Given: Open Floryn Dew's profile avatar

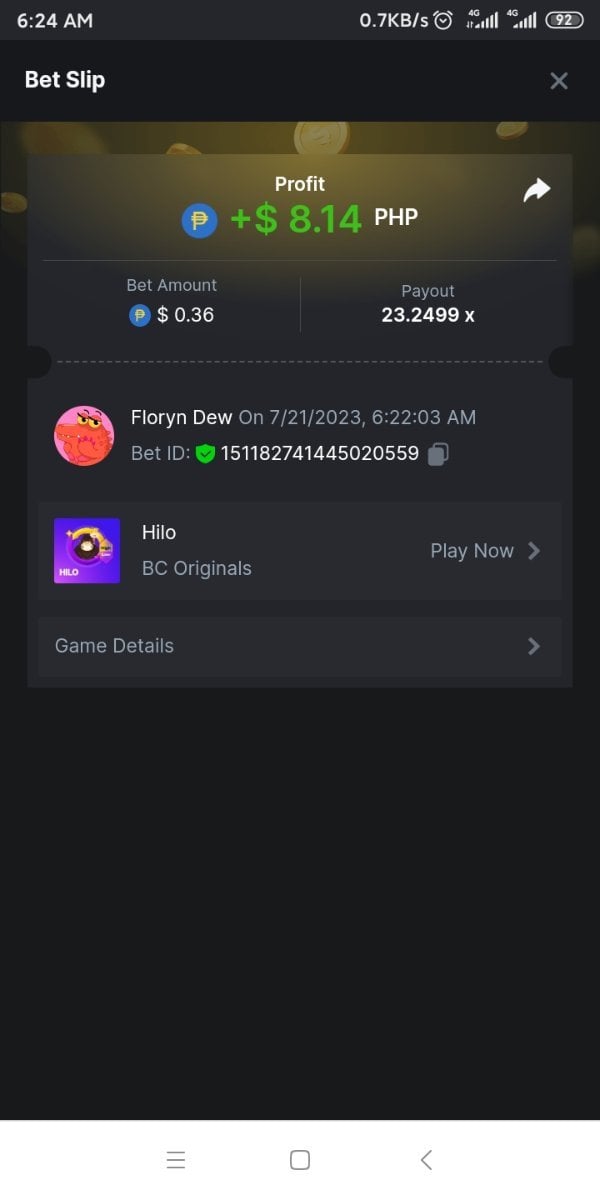Looking at the screenshot, I should click(84, 436).
